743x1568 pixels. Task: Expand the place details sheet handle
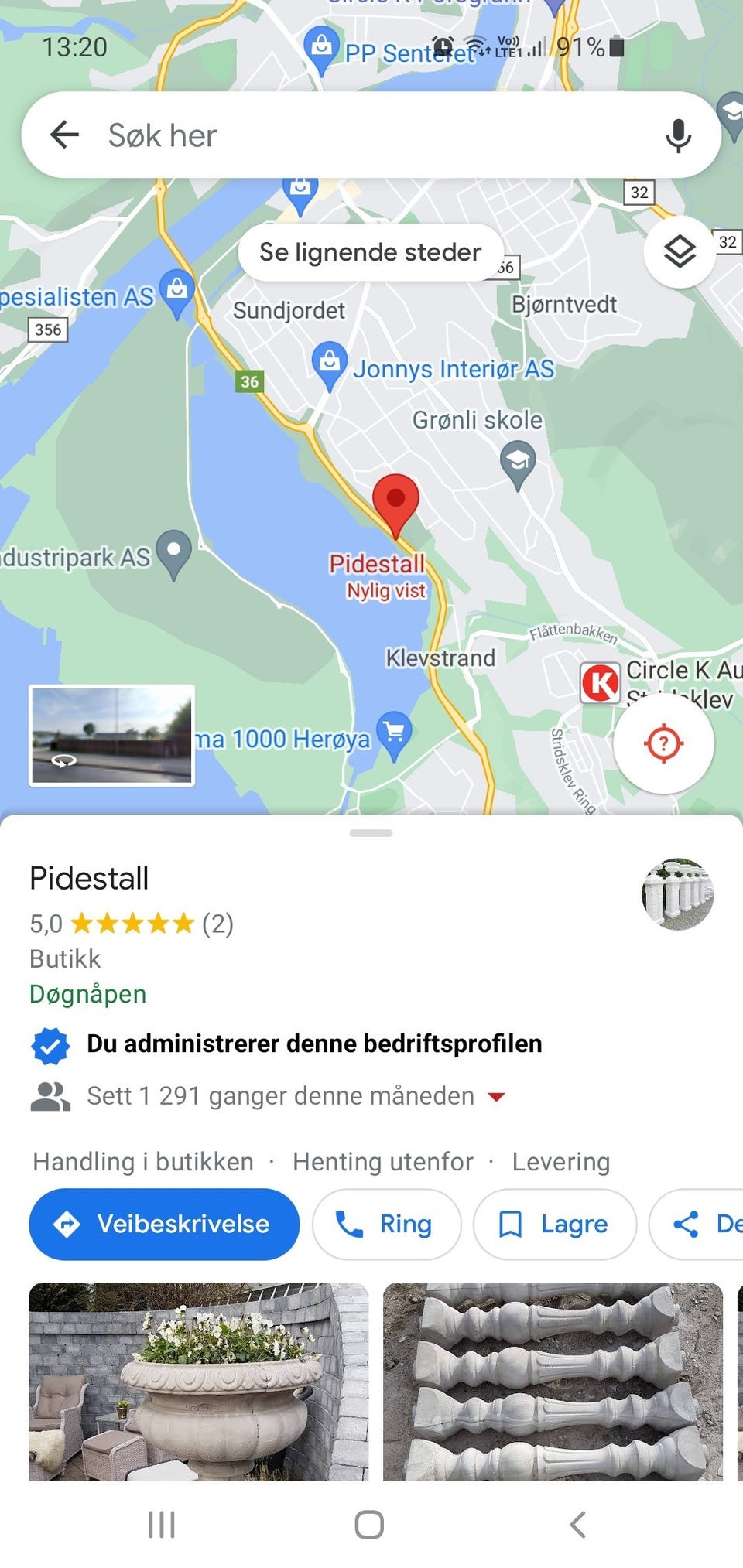click(371, 832)
